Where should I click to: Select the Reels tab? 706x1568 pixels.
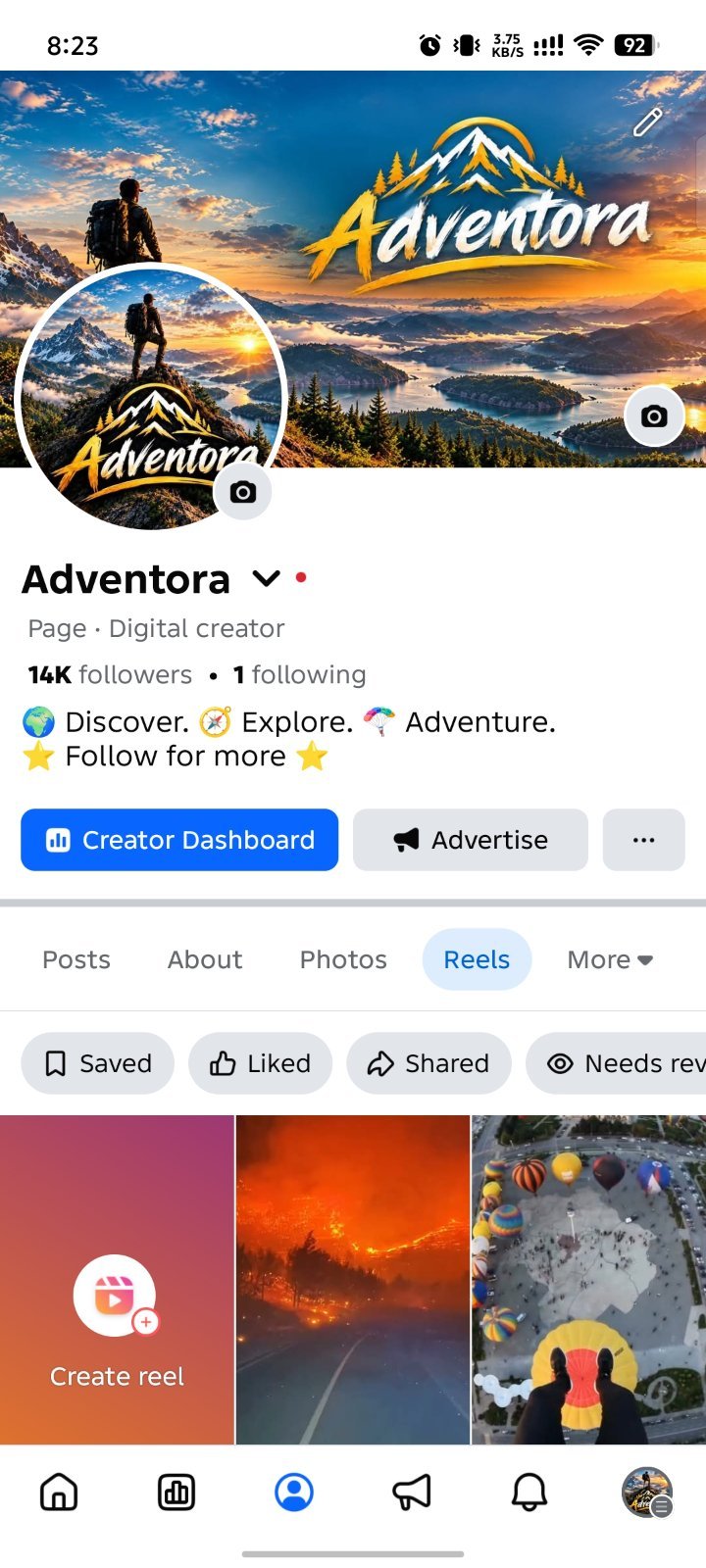click(x=477, y=959)
